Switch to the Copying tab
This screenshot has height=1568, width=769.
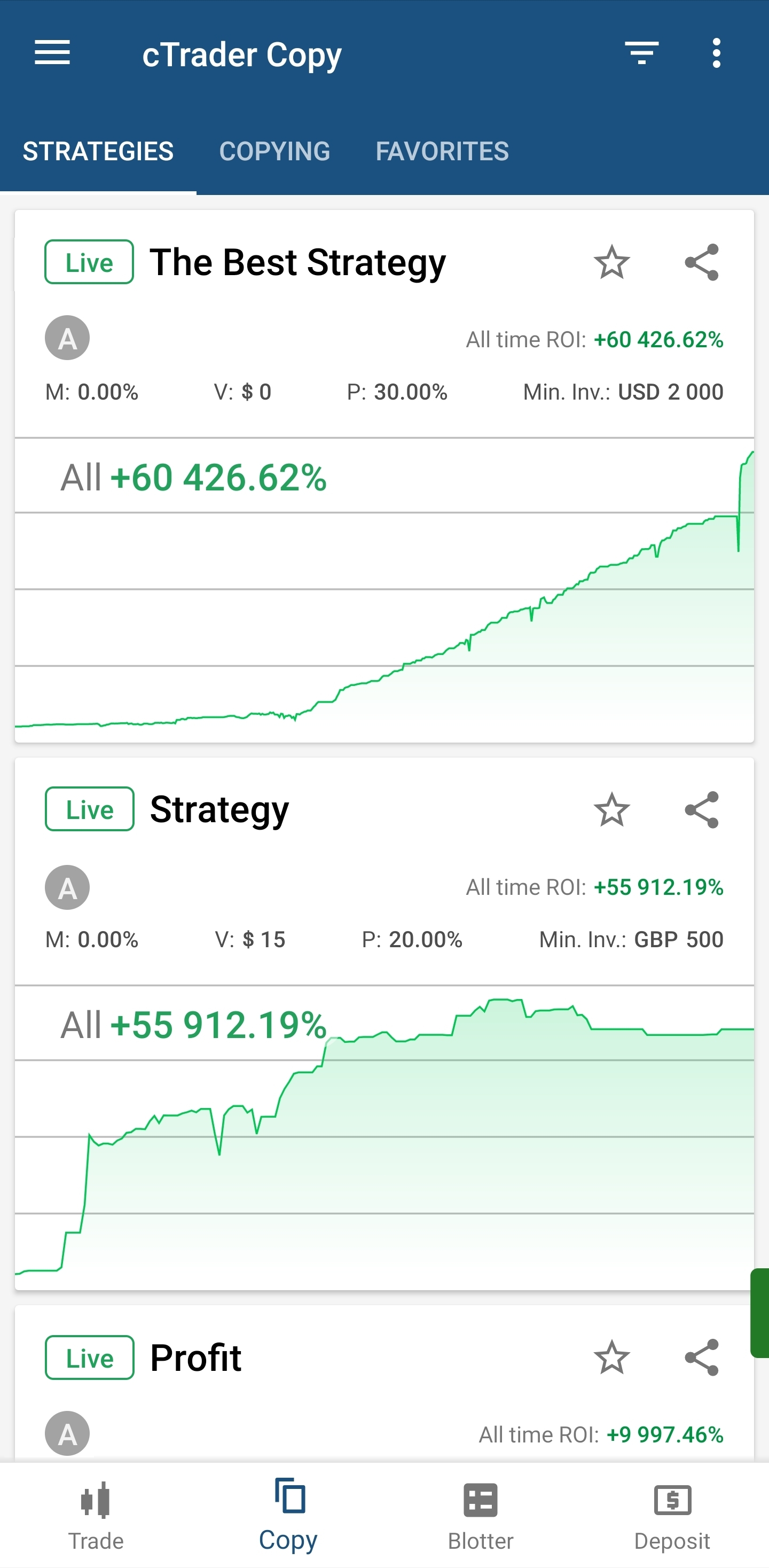[274, 151]
